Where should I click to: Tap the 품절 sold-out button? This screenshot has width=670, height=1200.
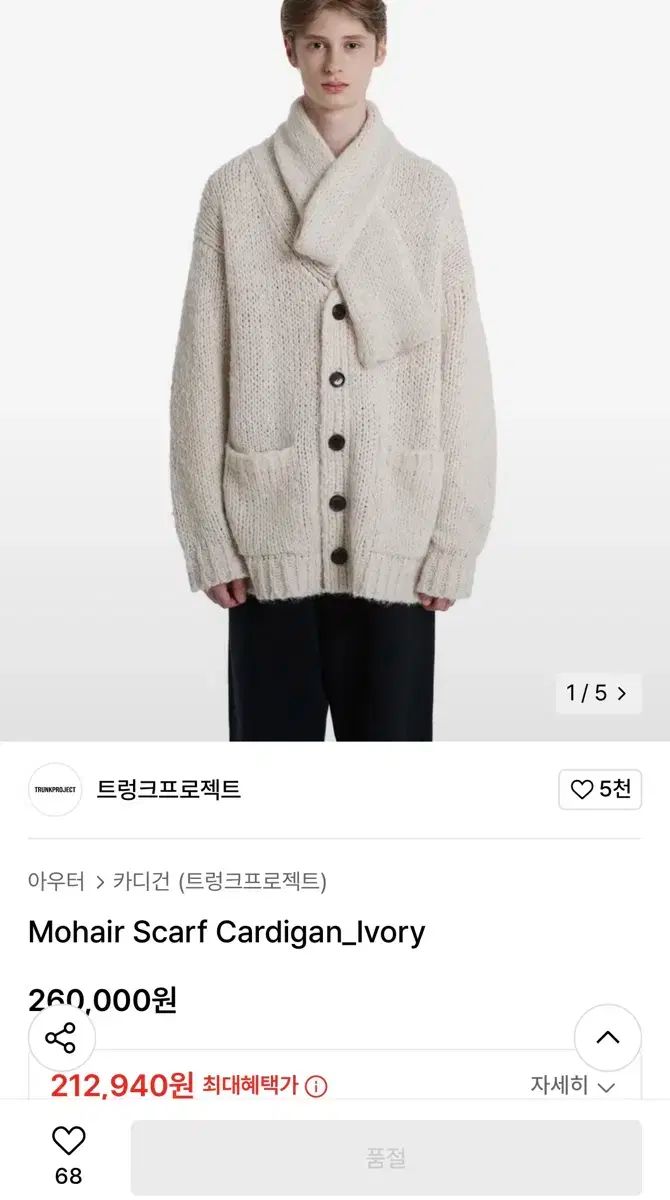386,1158
